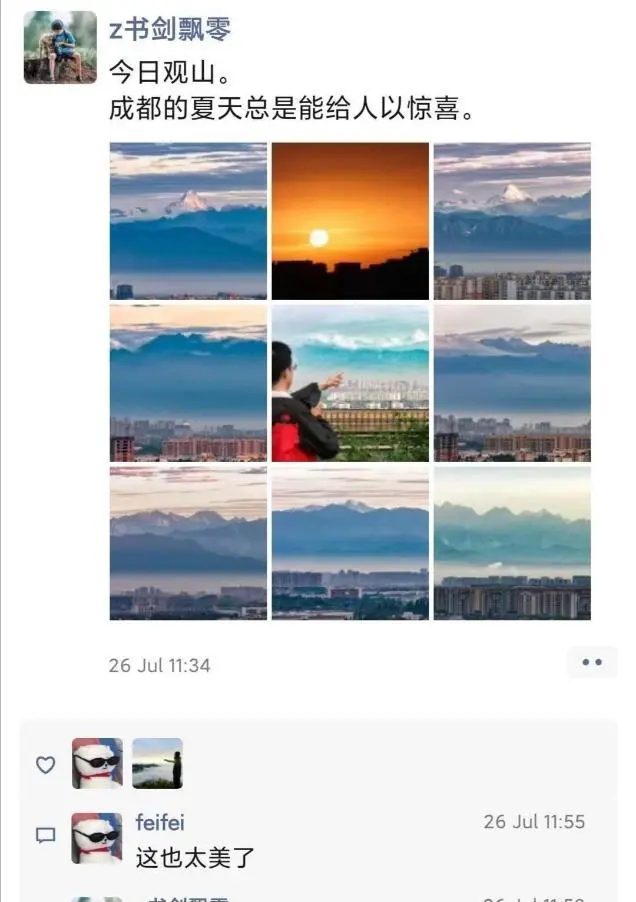This screenshot has height=902, width=636.
Task: View the orange sunset photo
Action: [x=350, y=221]
